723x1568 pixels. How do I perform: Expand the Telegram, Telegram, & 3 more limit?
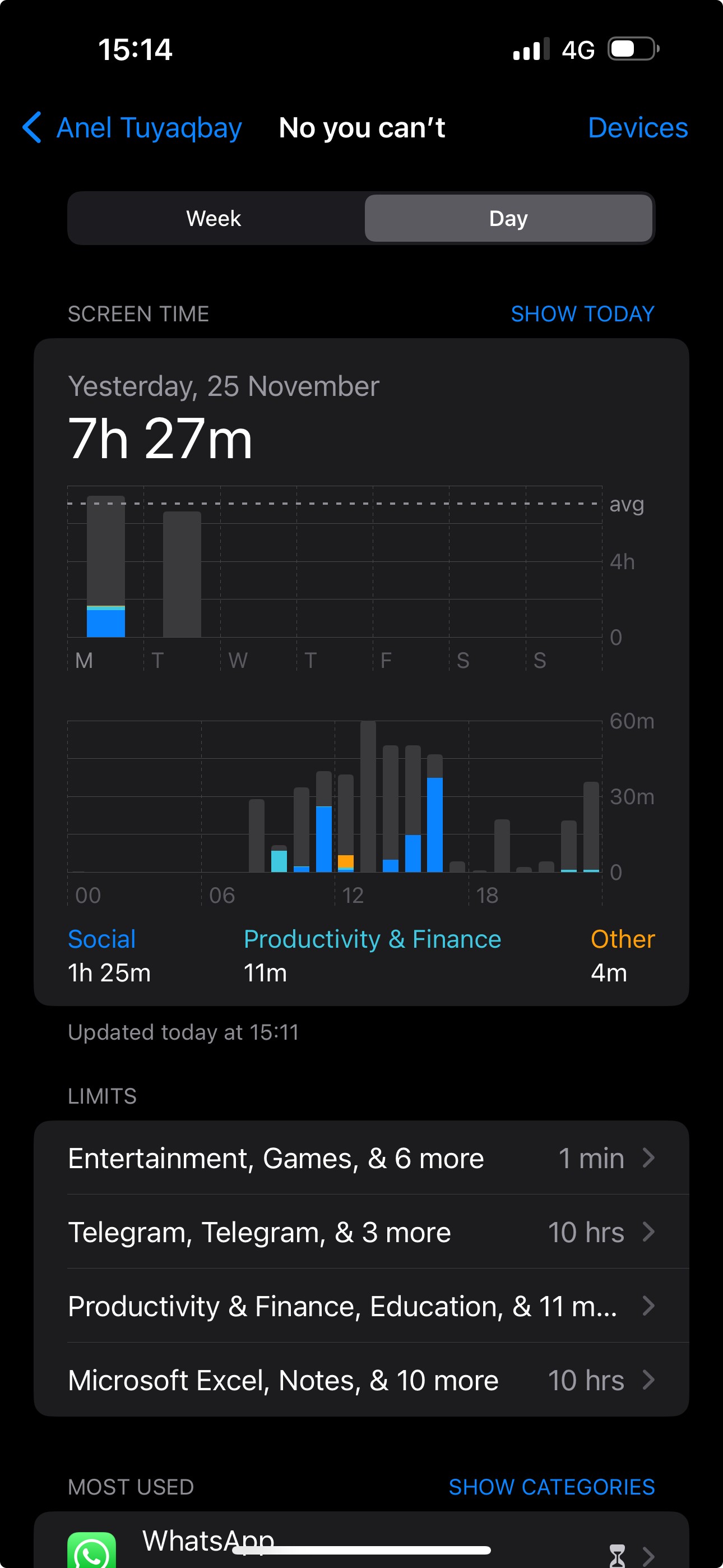click(361, 1232)
